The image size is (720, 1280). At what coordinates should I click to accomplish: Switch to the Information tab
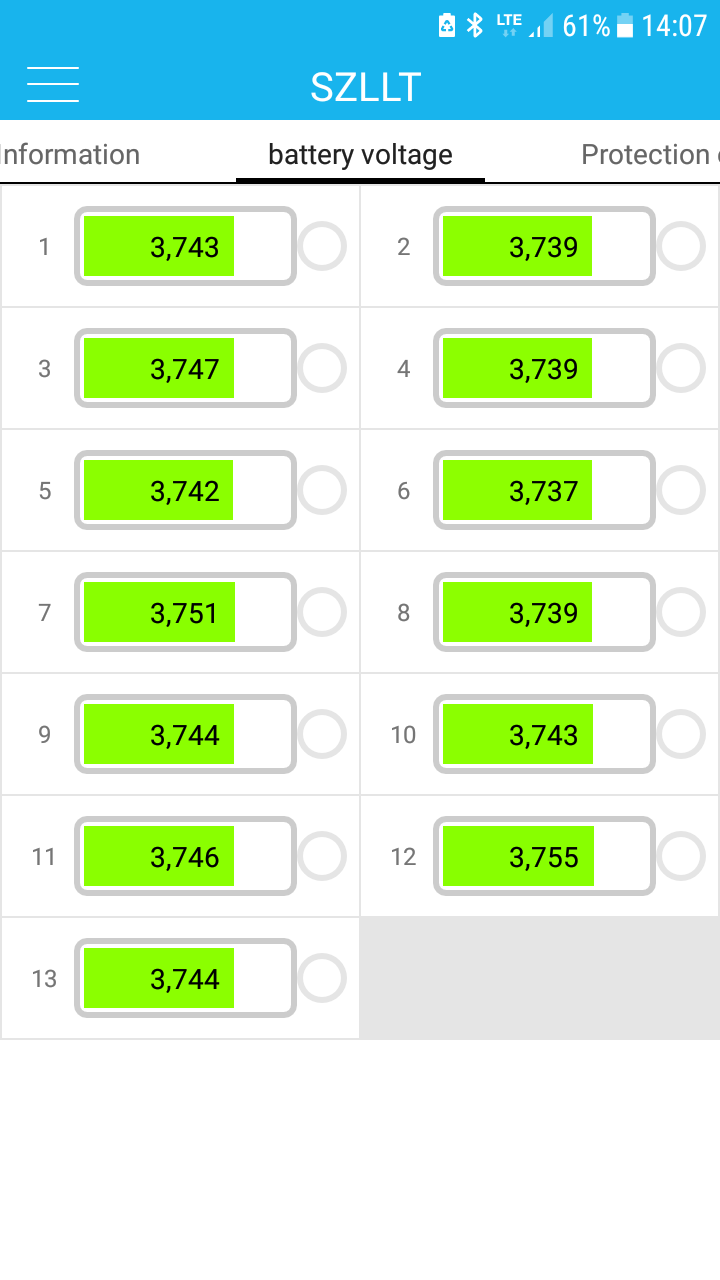click(70, 154)
